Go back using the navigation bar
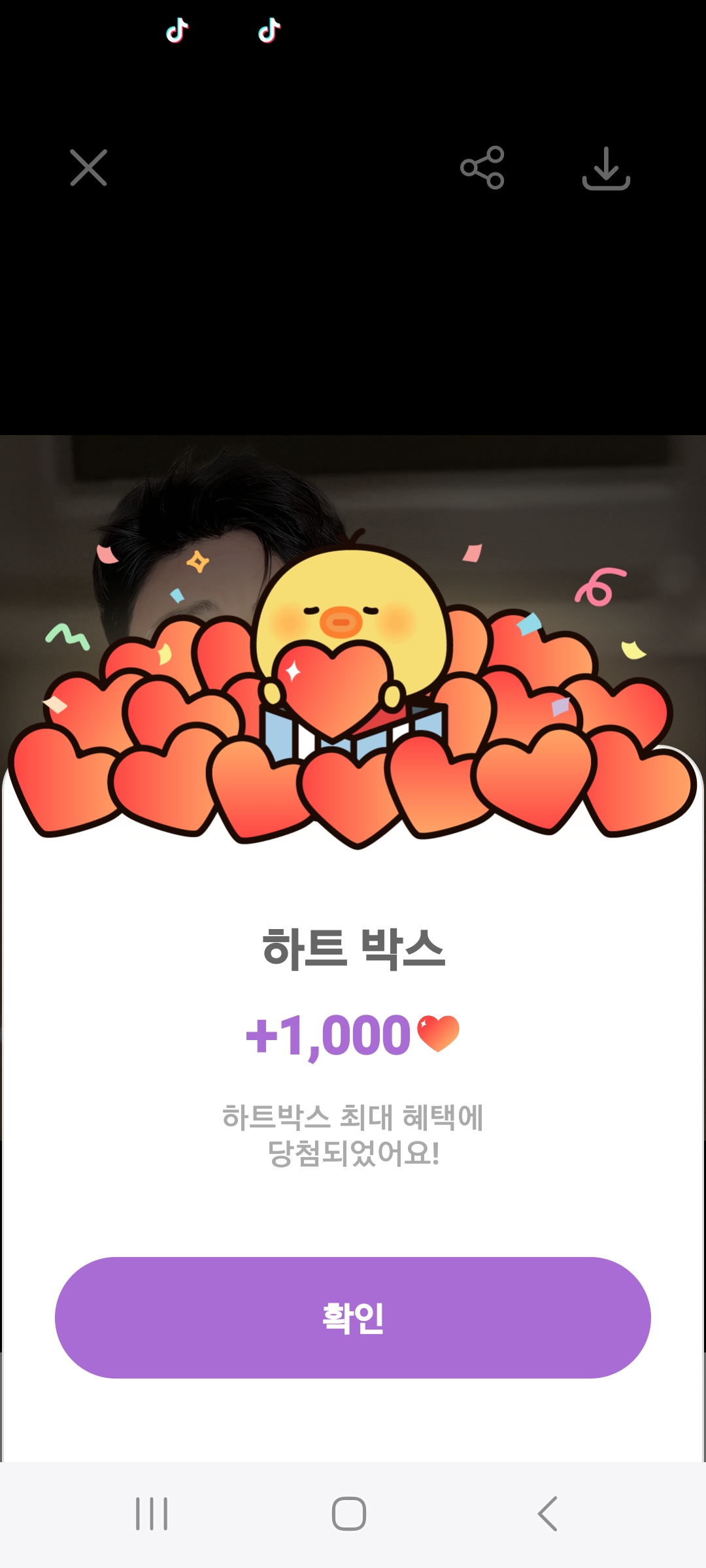 548,1514
